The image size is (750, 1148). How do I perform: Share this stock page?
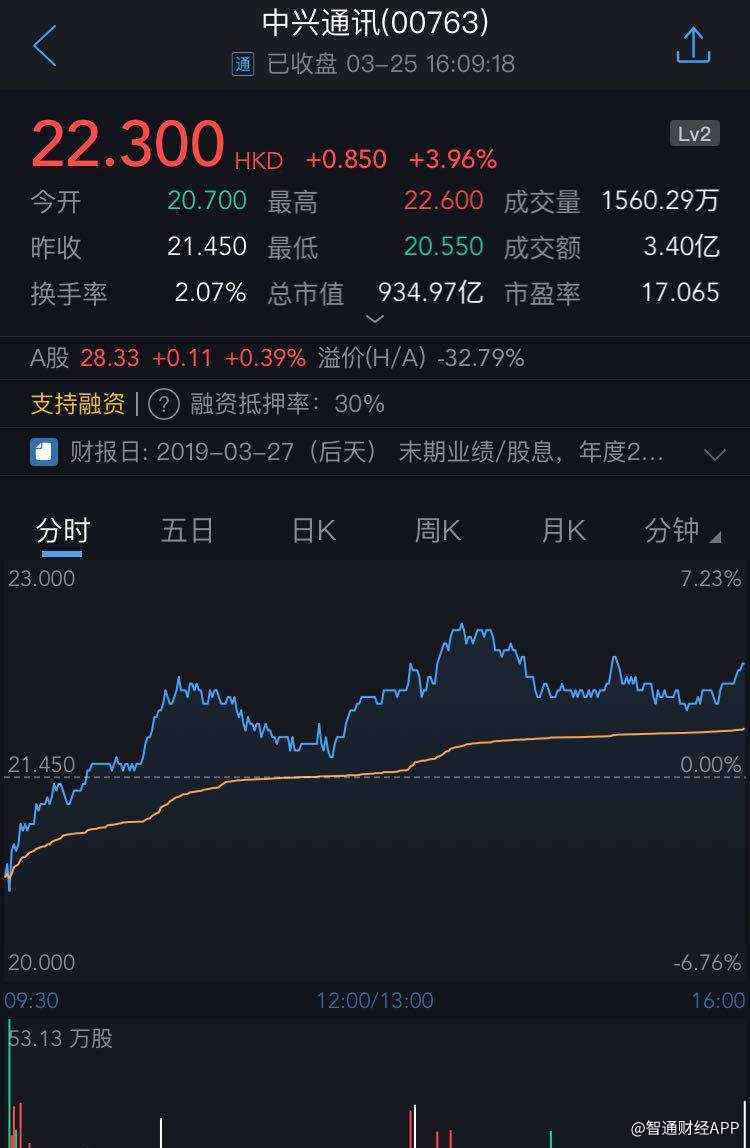tap(693, 46)
